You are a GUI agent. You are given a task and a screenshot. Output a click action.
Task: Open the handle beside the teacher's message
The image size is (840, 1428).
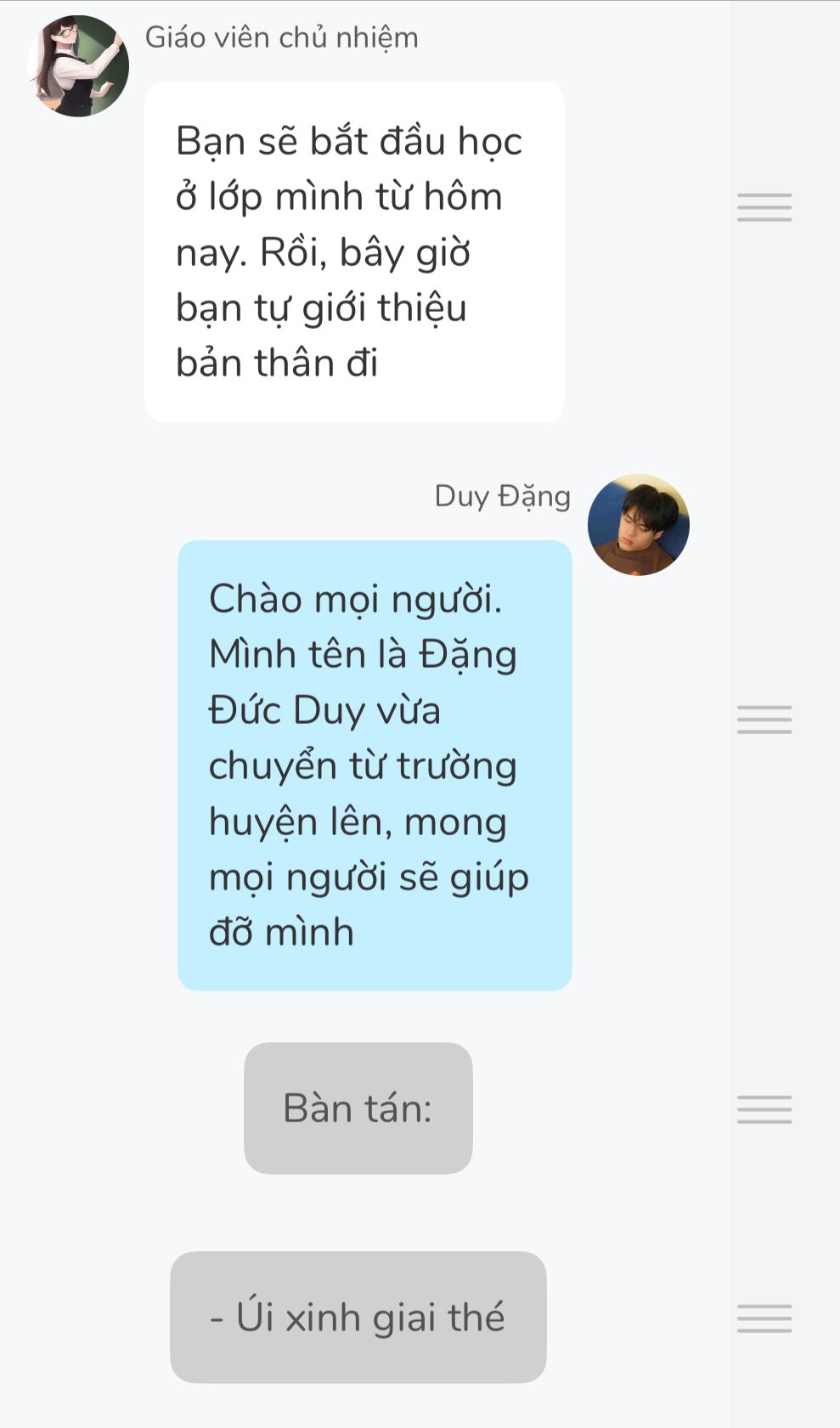tap(764, 207)
